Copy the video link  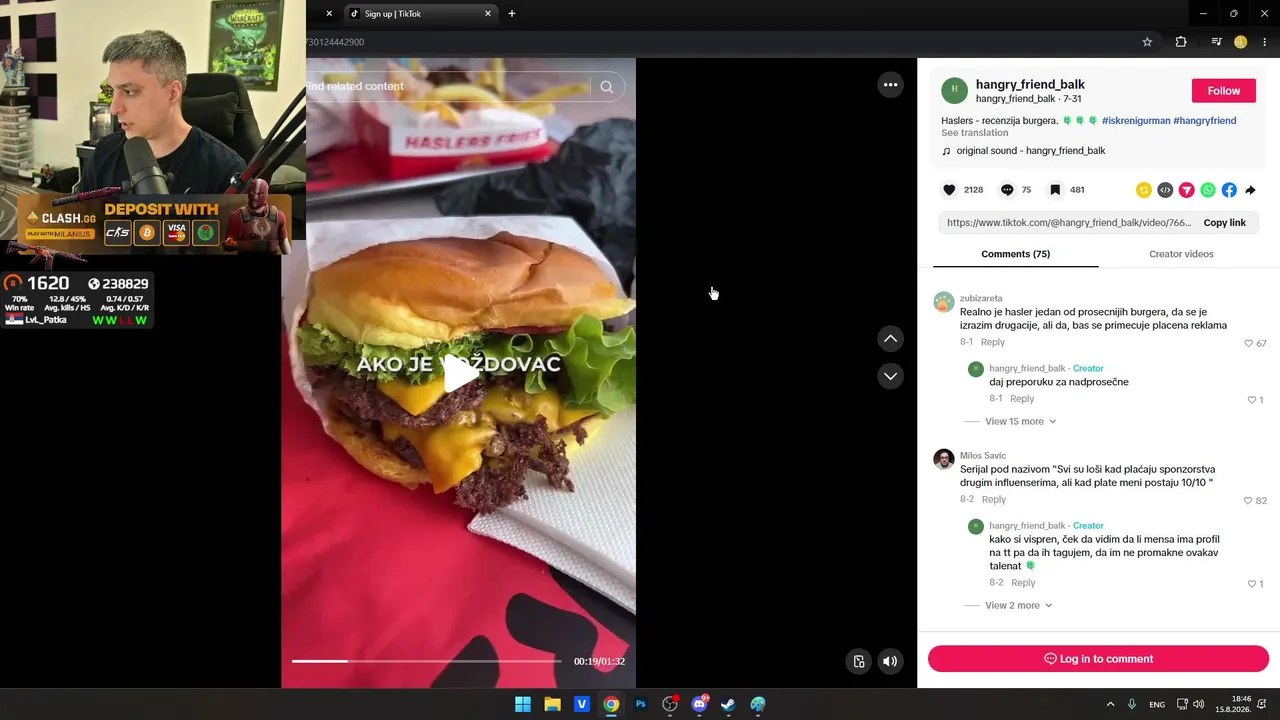[x=1224, y=223]
